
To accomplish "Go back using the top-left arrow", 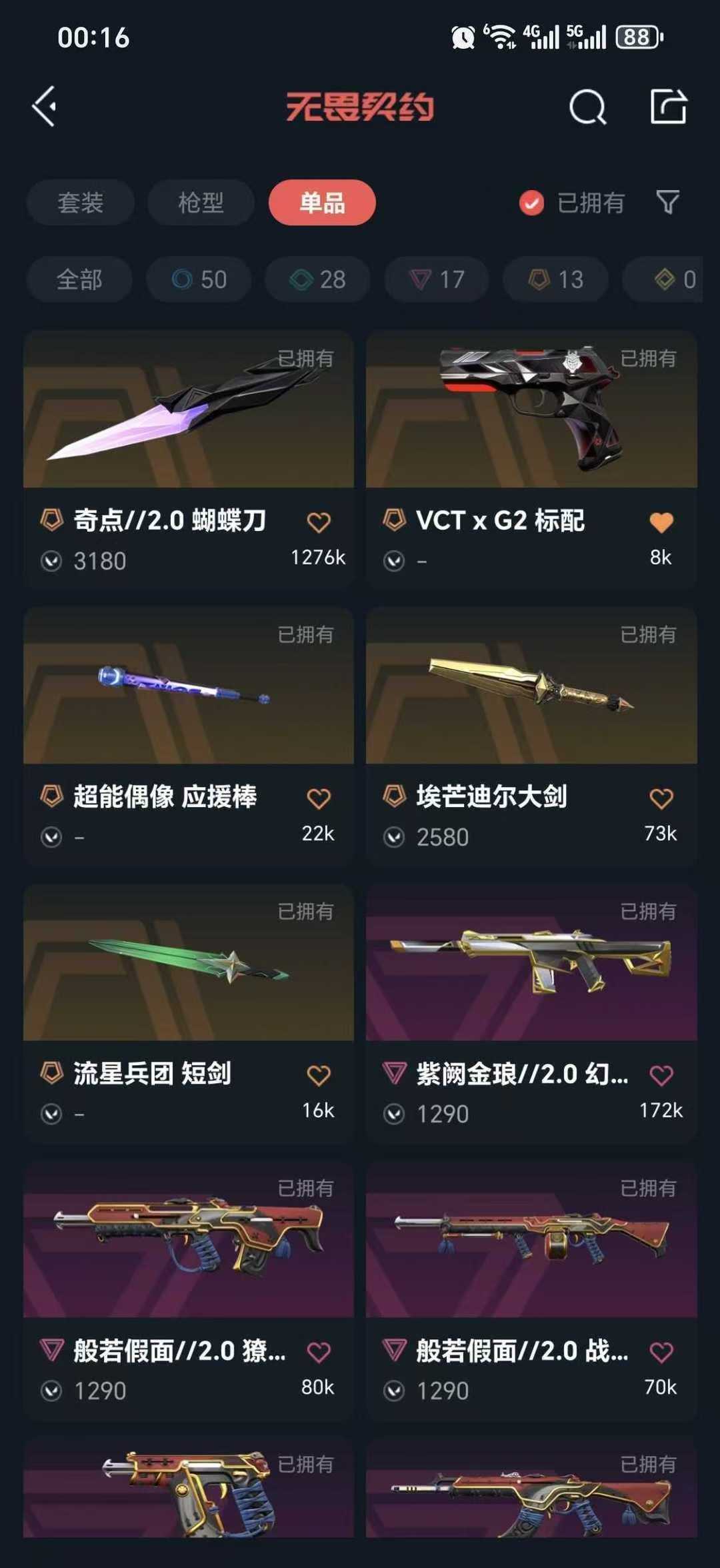I will coord(44,107).
